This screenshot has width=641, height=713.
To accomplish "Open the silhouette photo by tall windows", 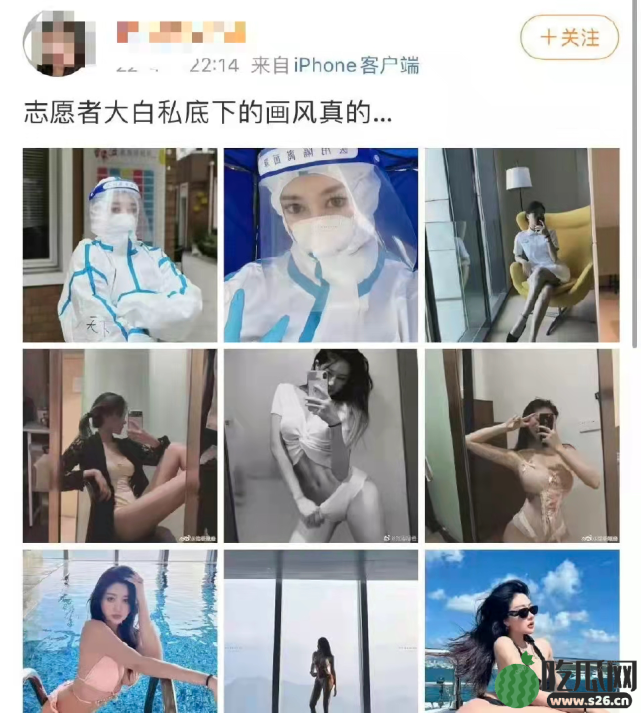I will click(x=320, y=630).
